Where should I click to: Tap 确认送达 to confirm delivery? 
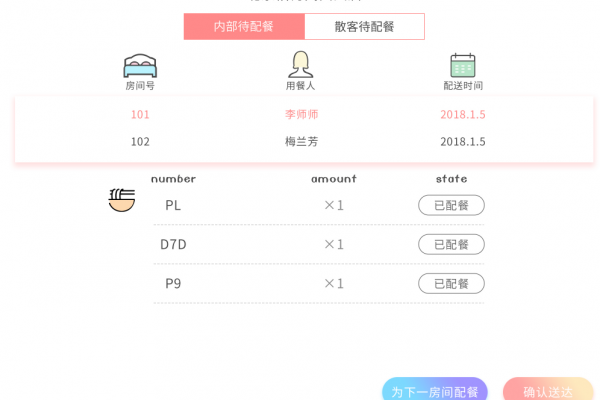(x=548, y=390)
